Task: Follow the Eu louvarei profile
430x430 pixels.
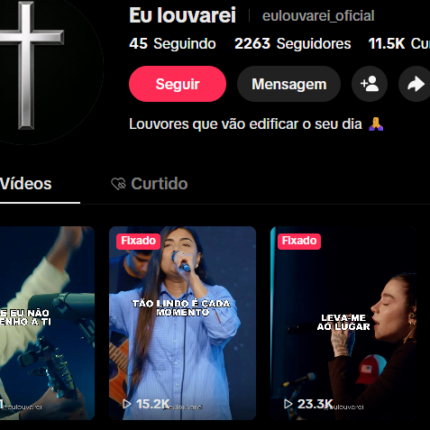Action: click(177, 84)
